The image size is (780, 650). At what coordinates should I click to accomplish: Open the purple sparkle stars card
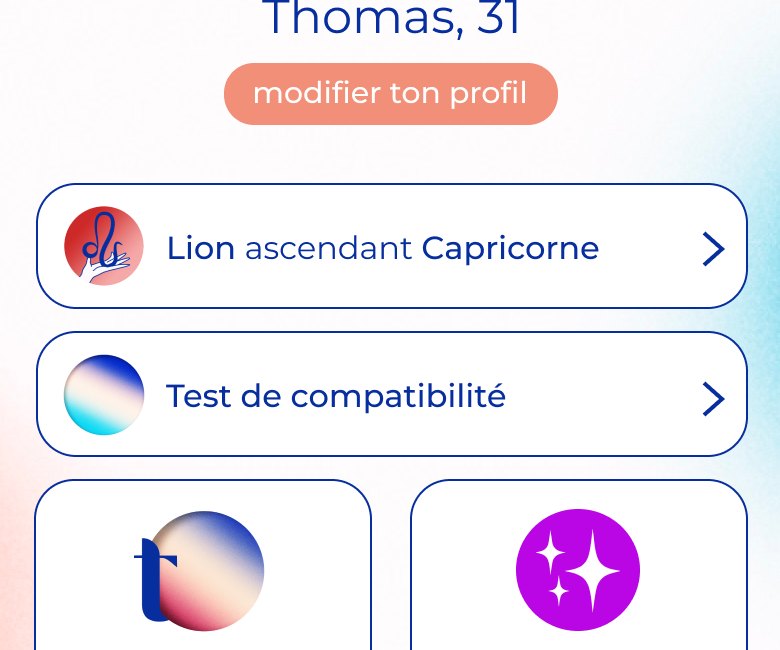pyautogui.click(x=579, y=565)
